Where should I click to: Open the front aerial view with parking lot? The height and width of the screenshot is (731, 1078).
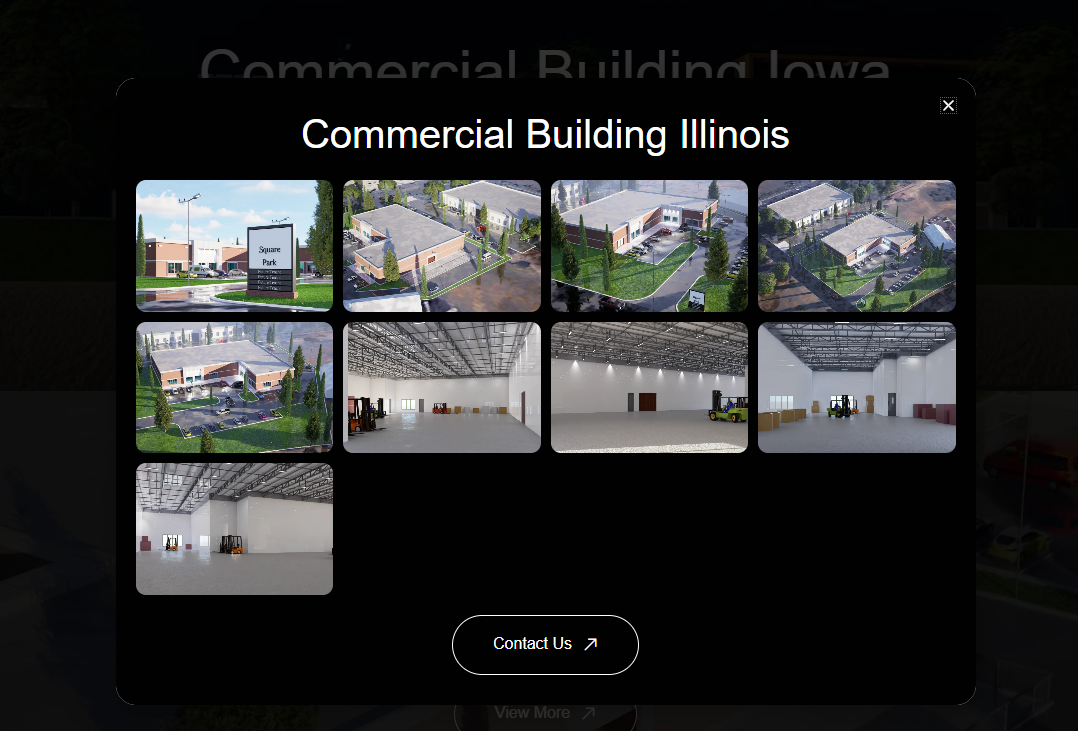[234, 387]
